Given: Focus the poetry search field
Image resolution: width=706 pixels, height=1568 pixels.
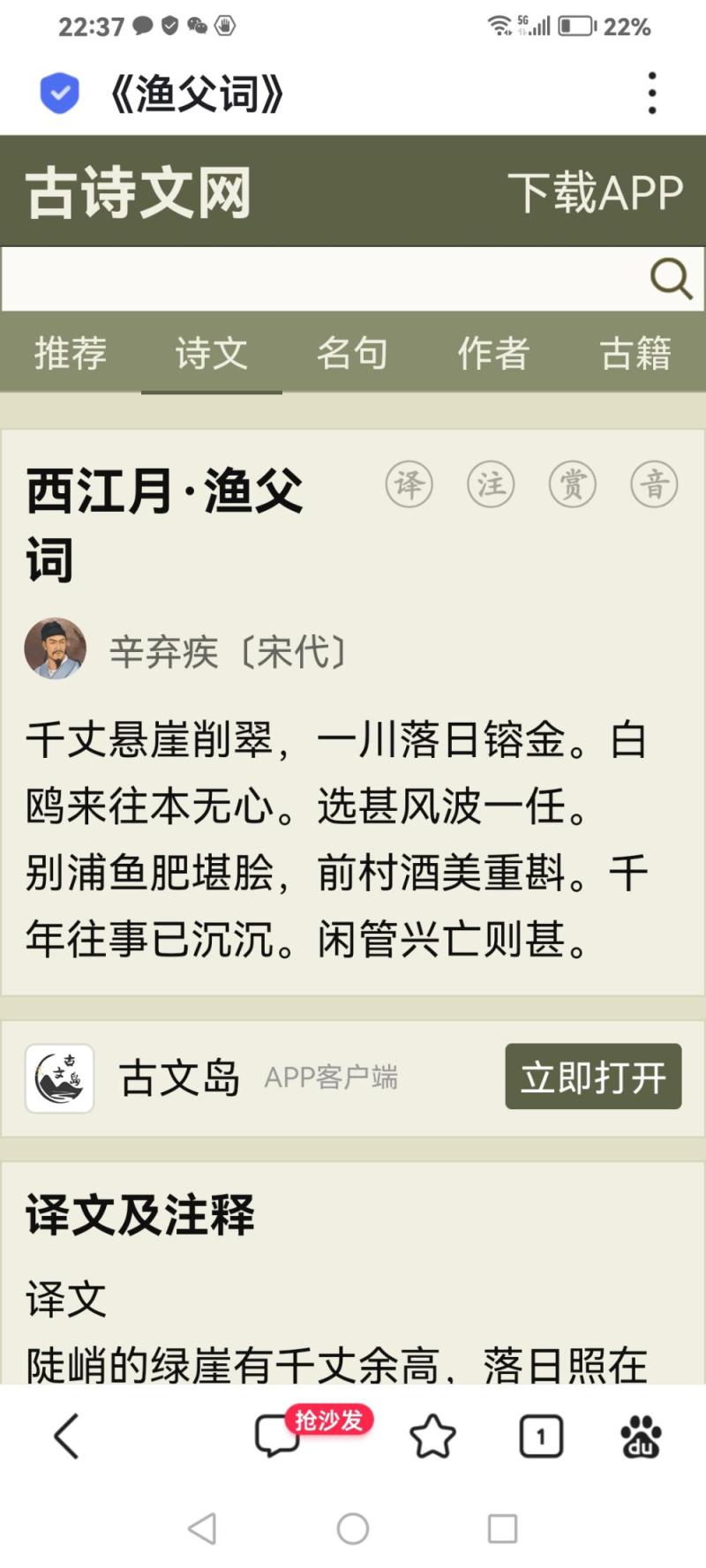Looking at the screenshot, I should pyautogui.click(x=322, y=279).
